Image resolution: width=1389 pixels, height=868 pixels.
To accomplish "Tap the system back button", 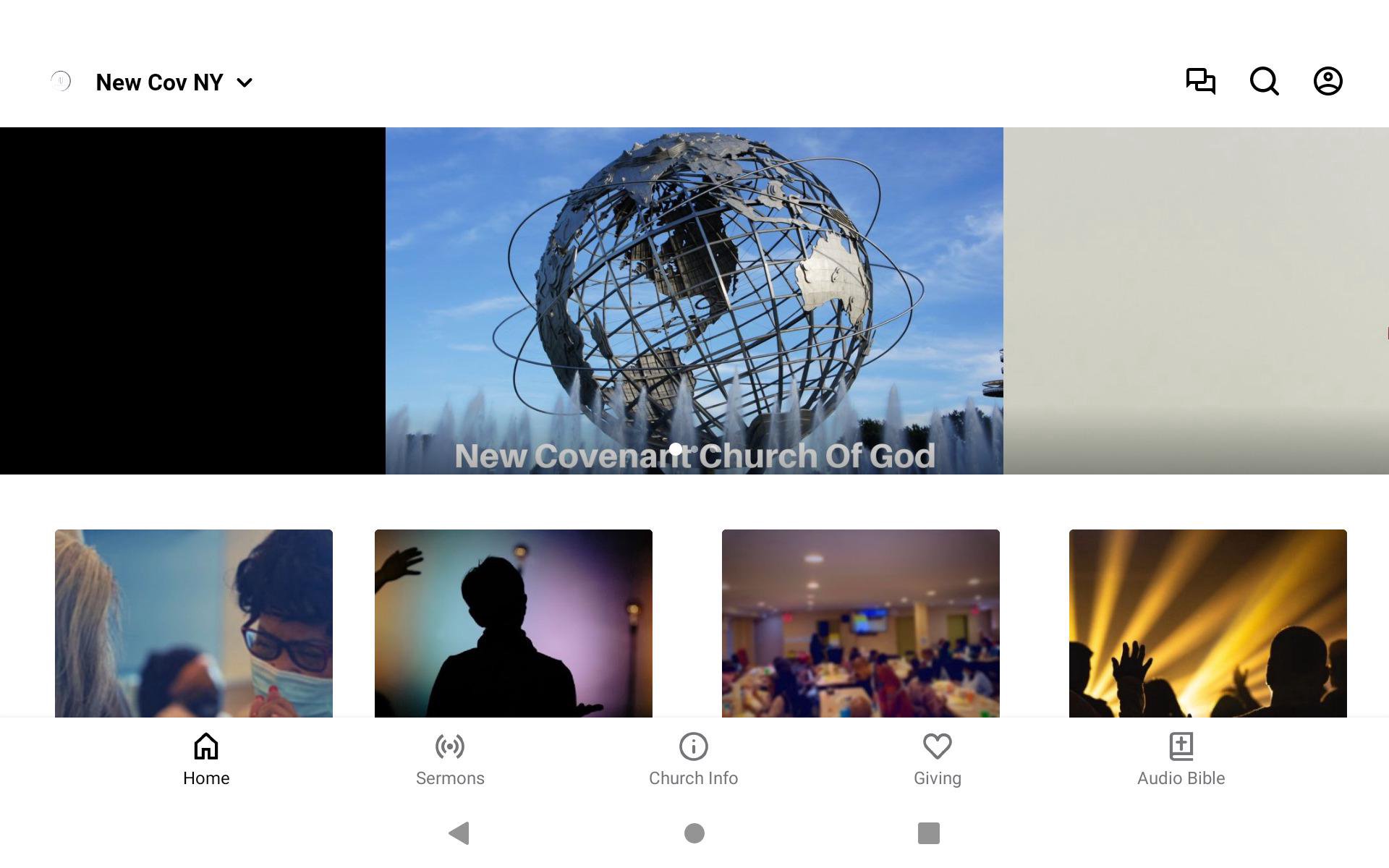I will (459, 833).
